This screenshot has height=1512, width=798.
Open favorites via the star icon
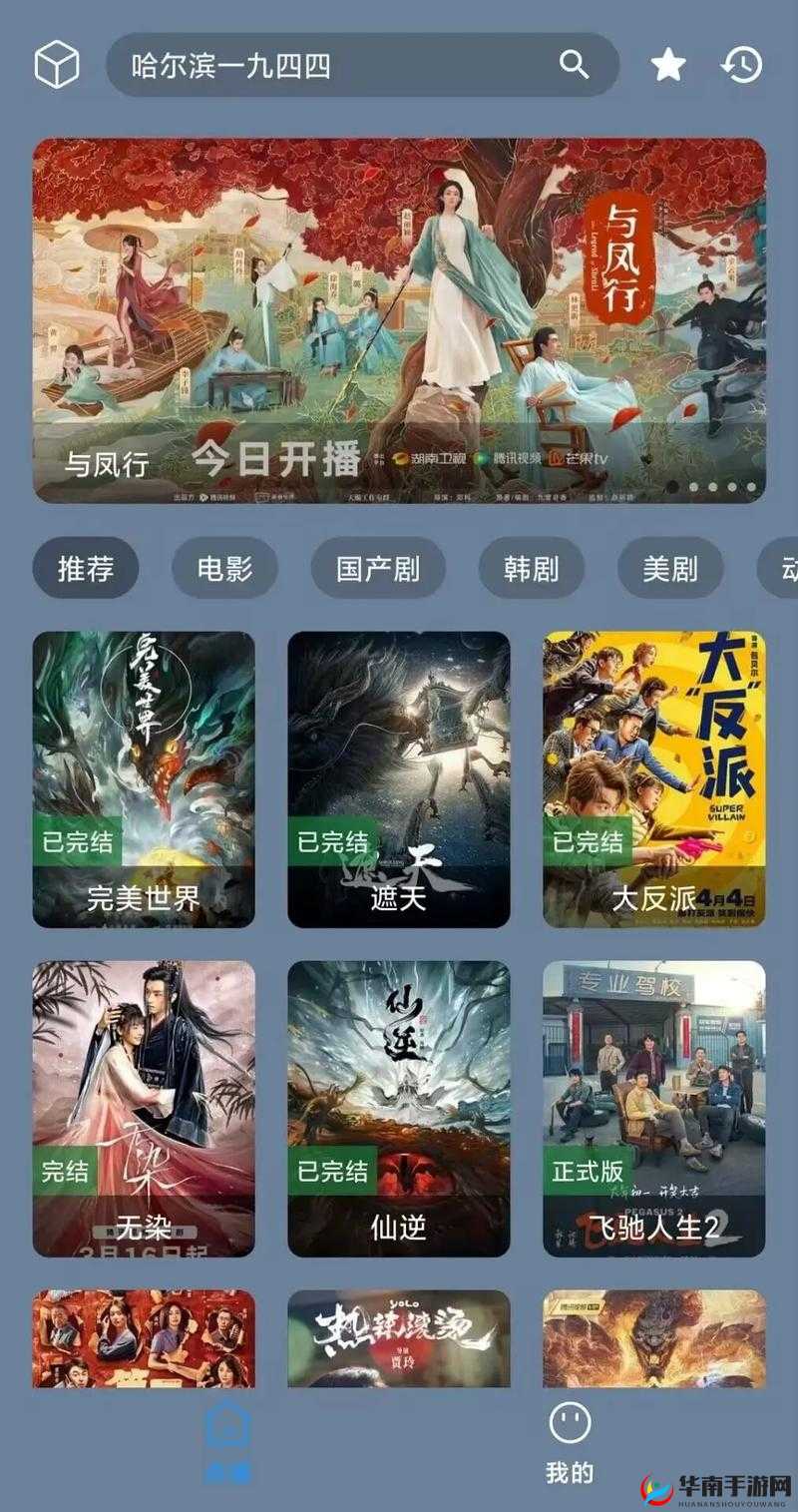pos(668,66)
